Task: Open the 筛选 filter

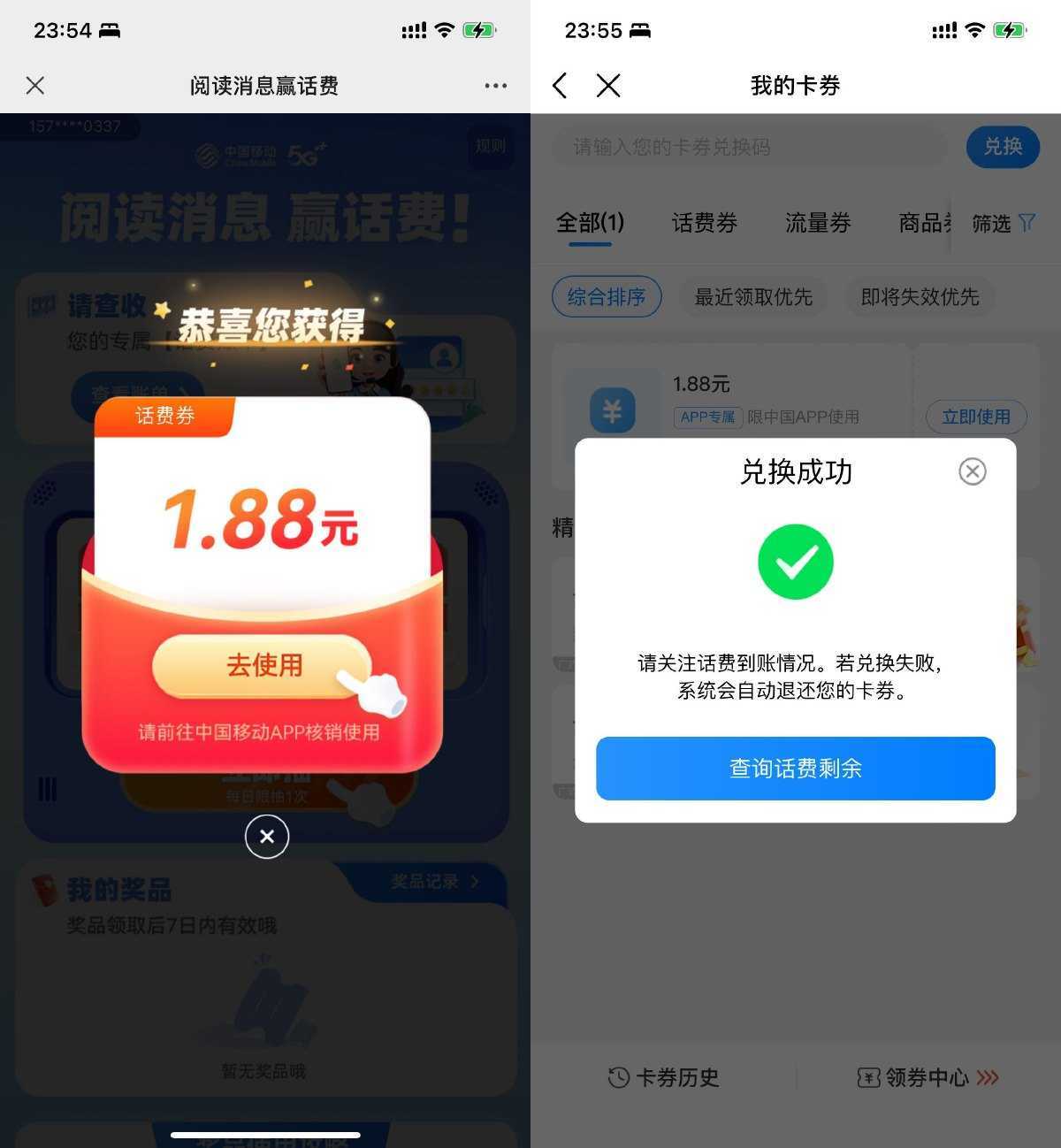Action: (1003, 223)
